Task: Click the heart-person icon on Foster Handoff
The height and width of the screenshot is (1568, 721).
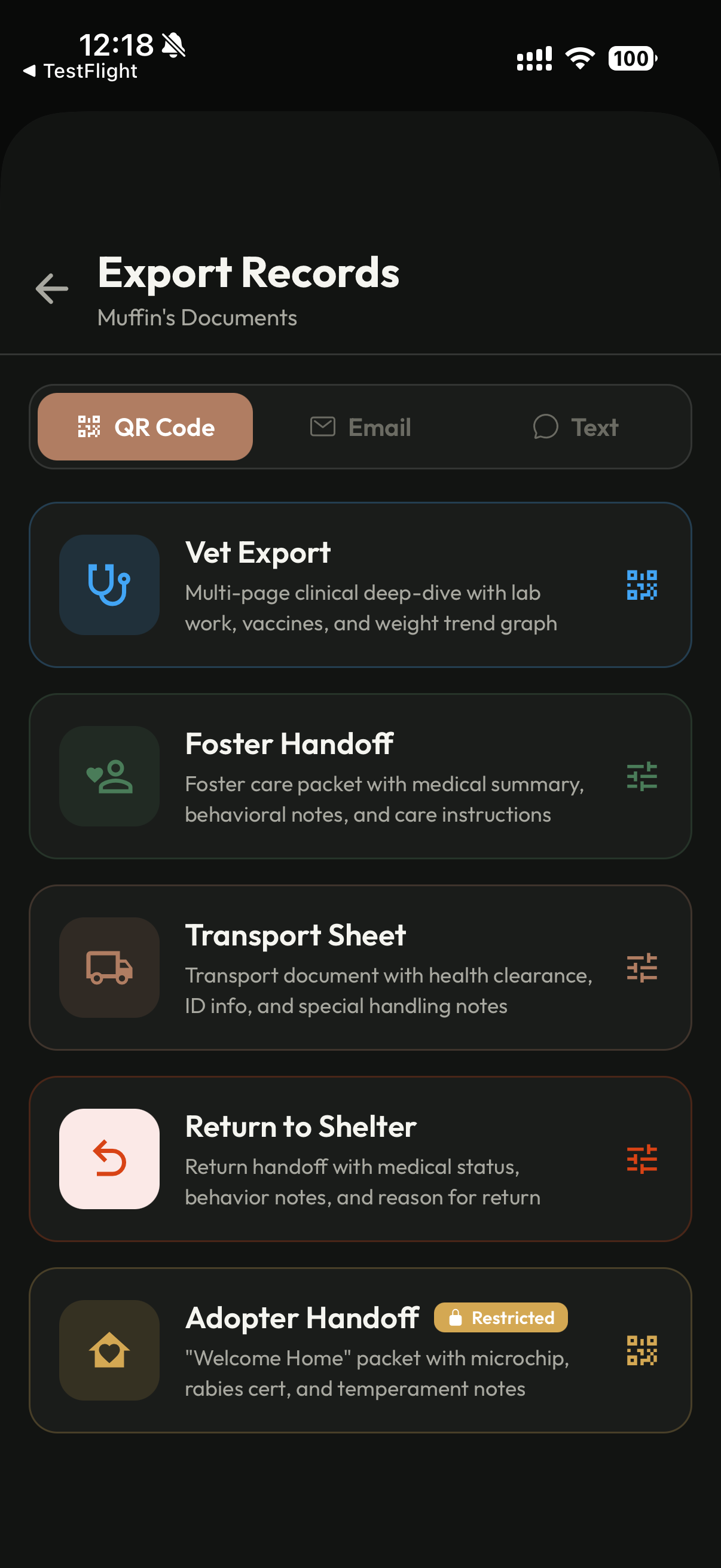Action: pos(109,777)
